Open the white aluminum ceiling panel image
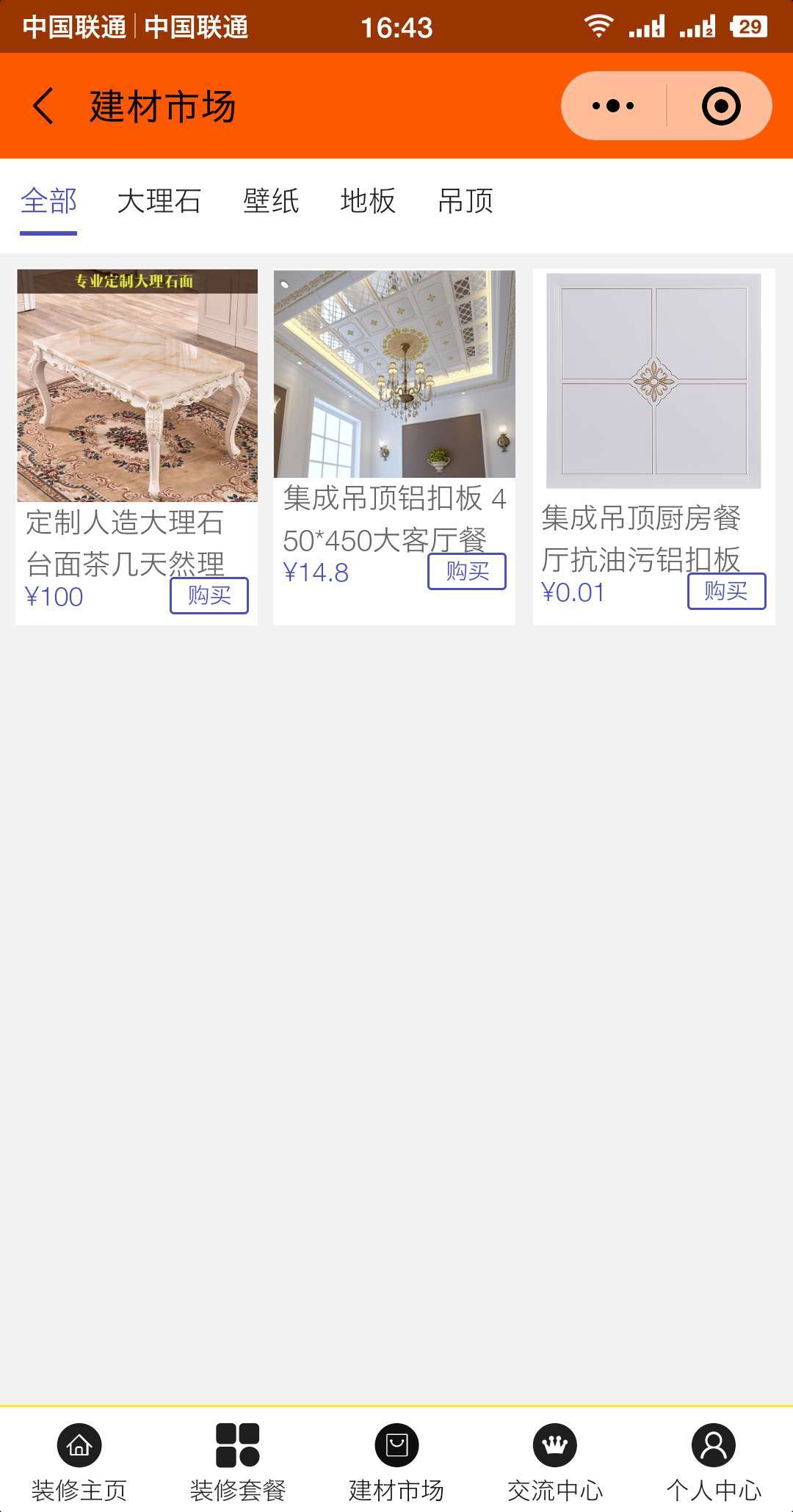This screenshot has width=793, height=1512. click(653, 381)
